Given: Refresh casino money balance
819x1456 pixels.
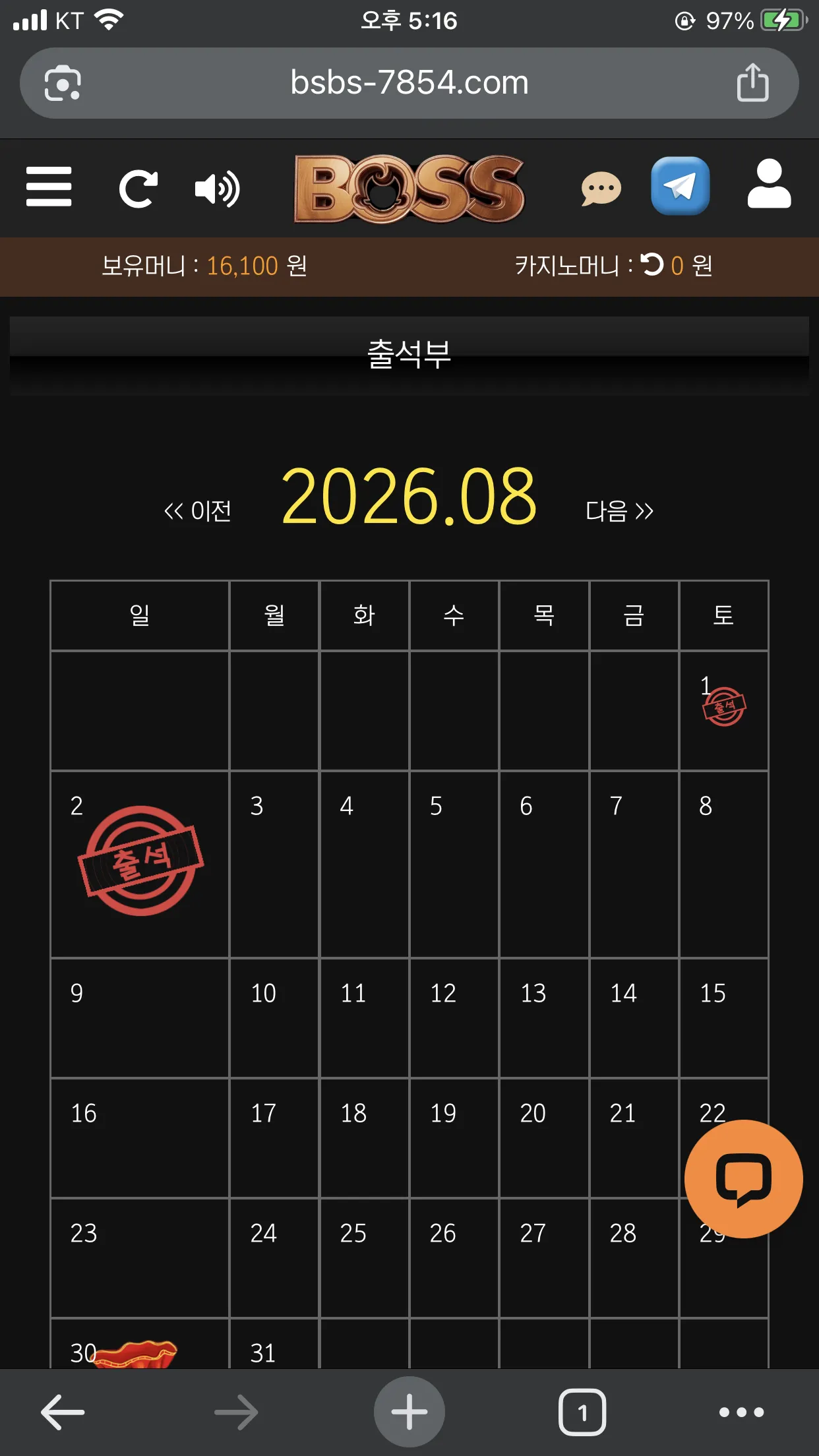Looking at the screenshot, I should (x=652, y=265).
